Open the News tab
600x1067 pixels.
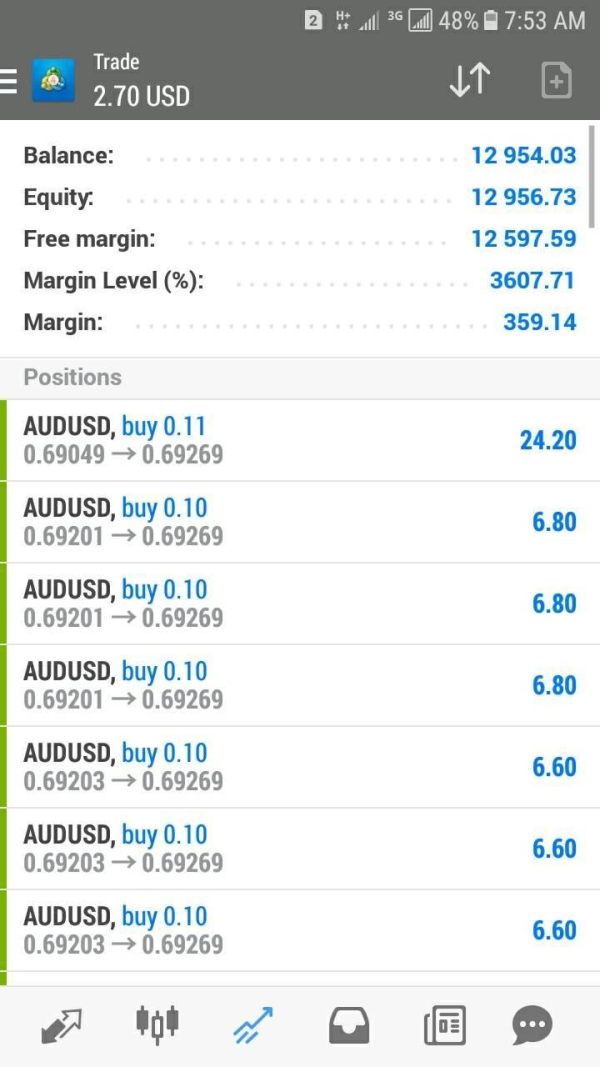(x=444, y=1025)
